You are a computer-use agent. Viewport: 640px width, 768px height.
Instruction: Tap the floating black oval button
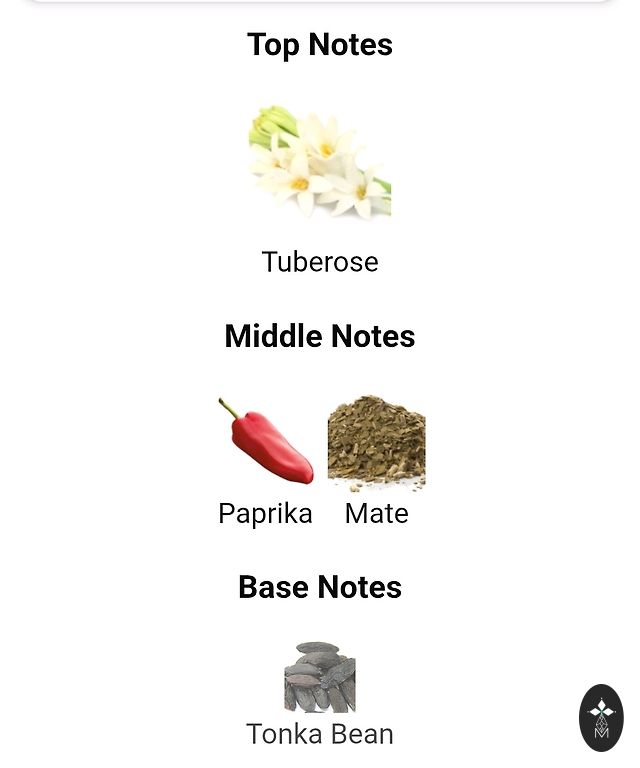(x=601, y=717)
